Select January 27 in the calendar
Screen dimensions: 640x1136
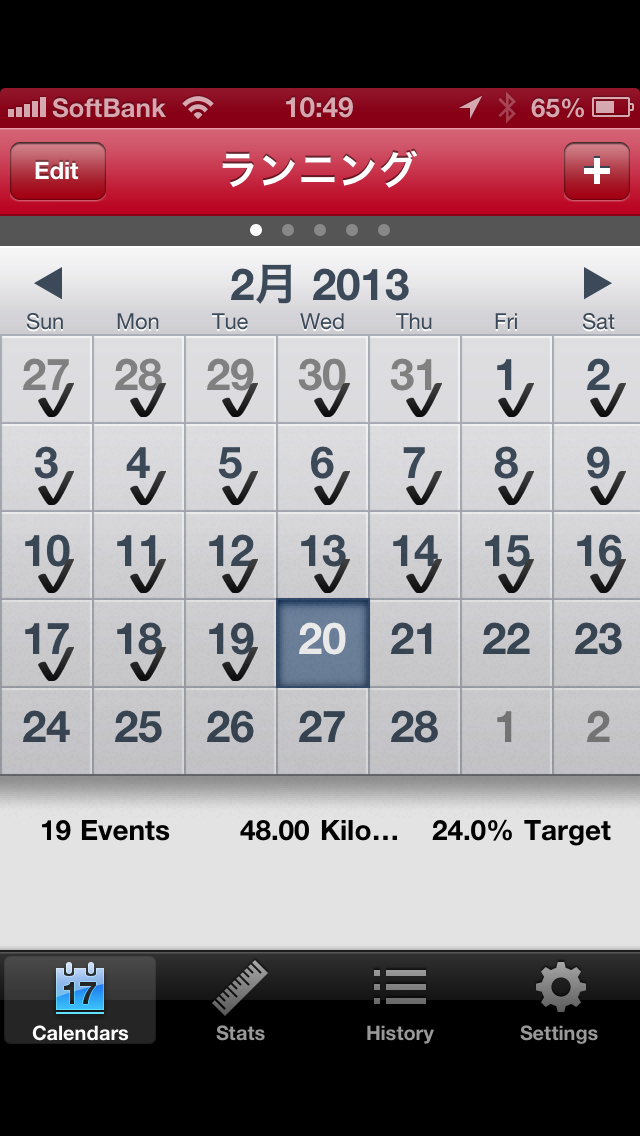pyautogui.click(x=46, y=380)
